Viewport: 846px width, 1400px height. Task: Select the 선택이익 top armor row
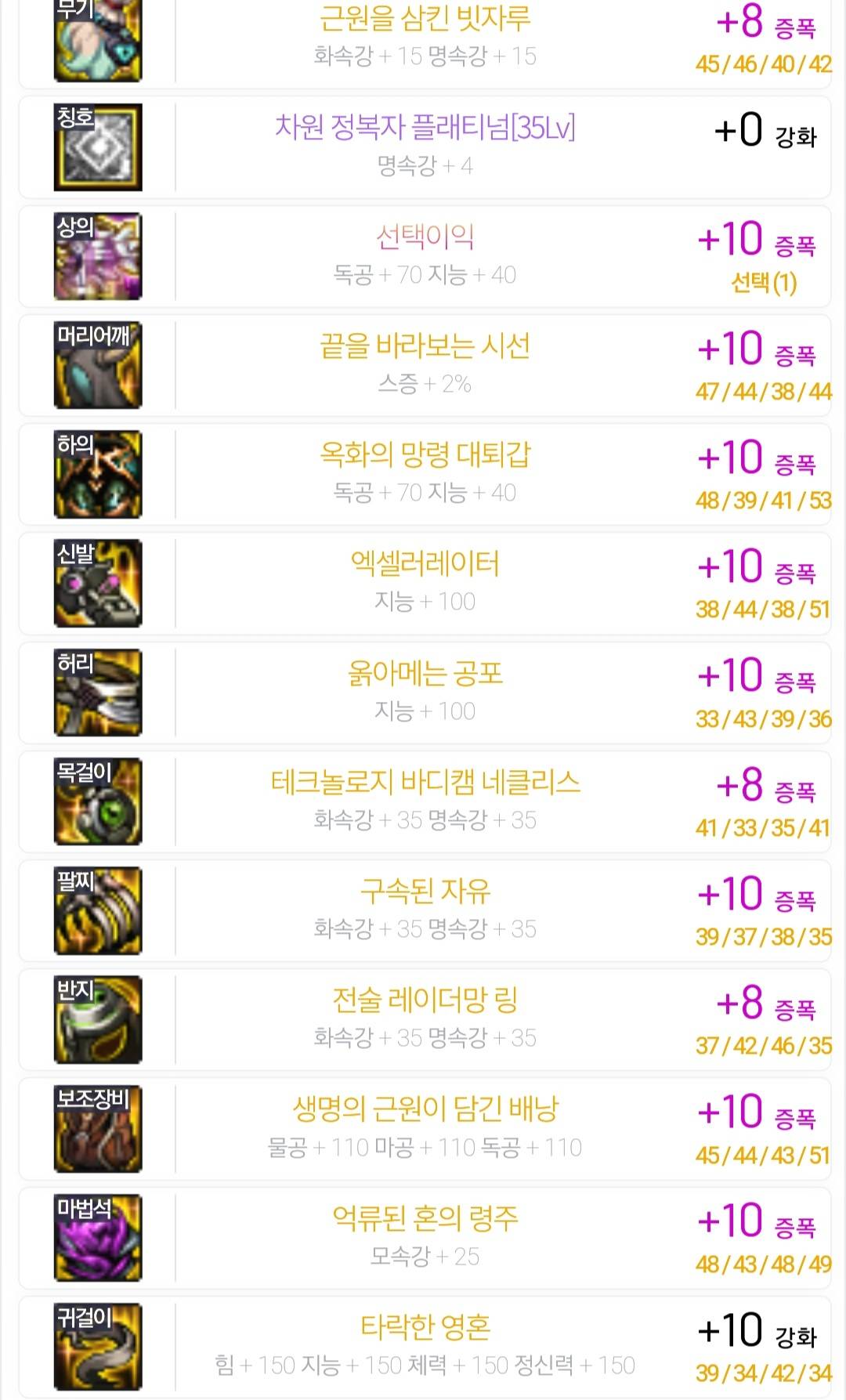(x=425, y=256)
